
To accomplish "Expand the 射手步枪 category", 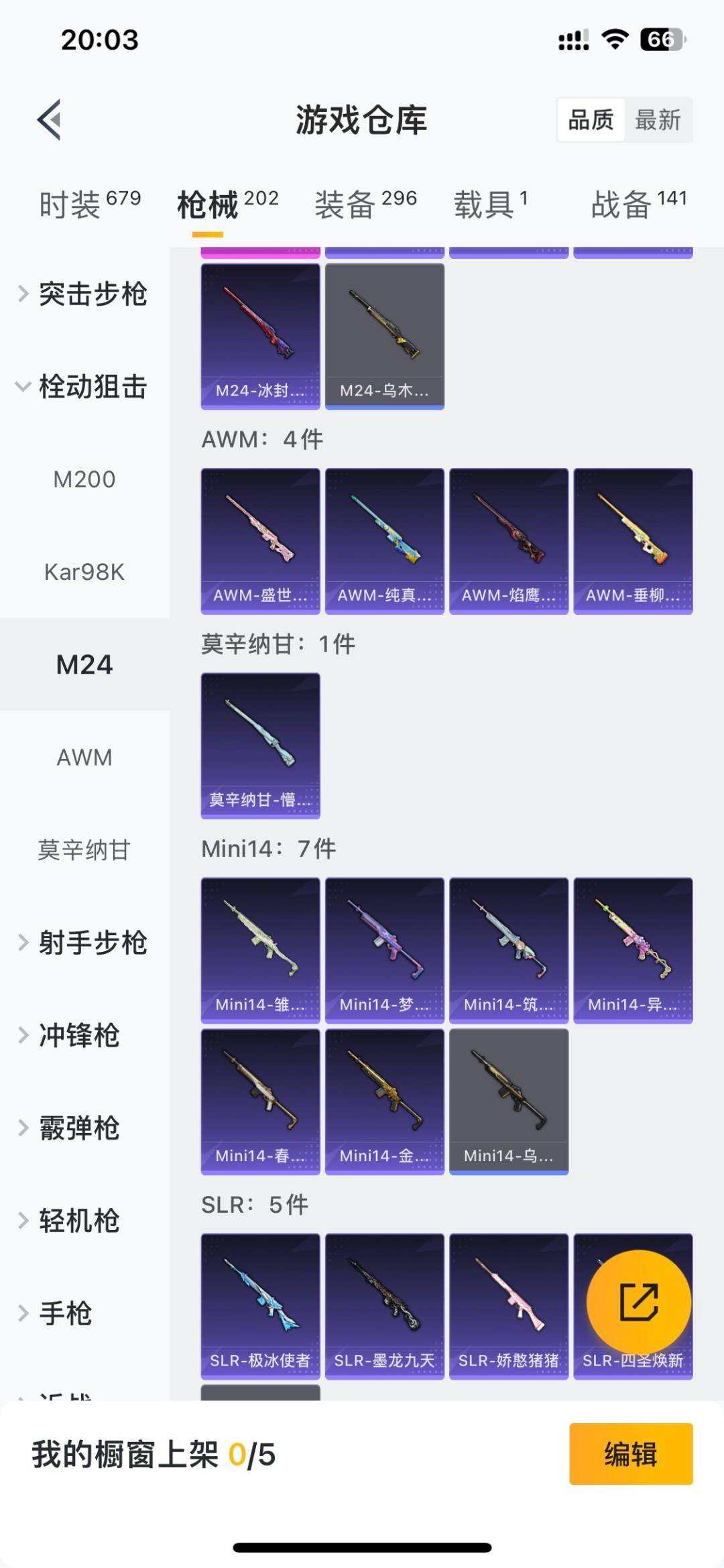I will point(84,943).
